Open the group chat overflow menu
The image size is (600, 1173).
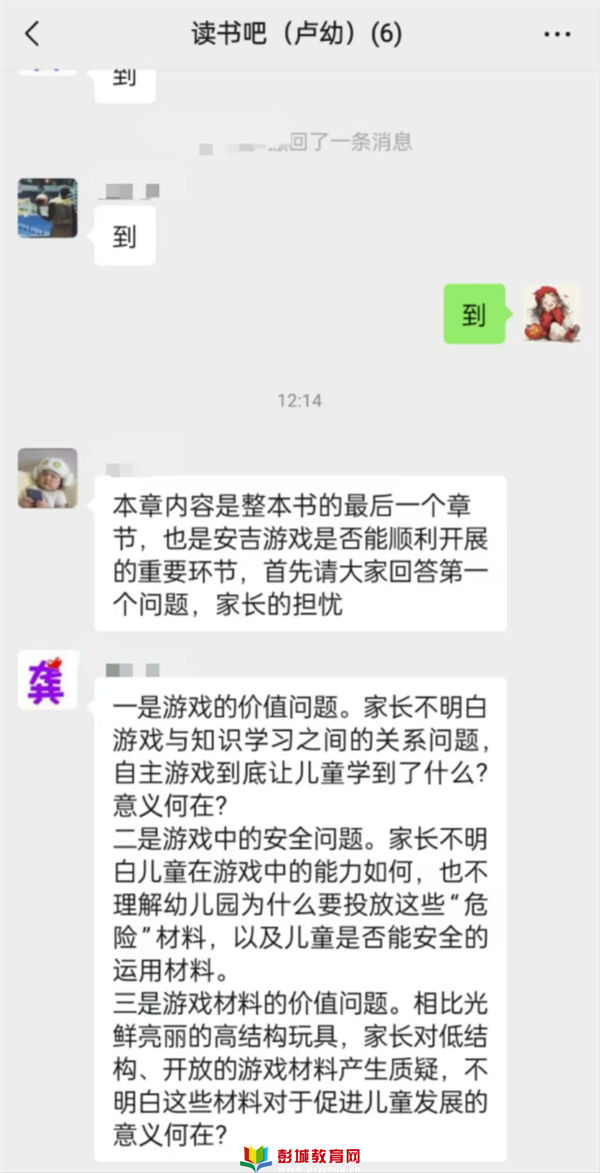click(557, 33)
